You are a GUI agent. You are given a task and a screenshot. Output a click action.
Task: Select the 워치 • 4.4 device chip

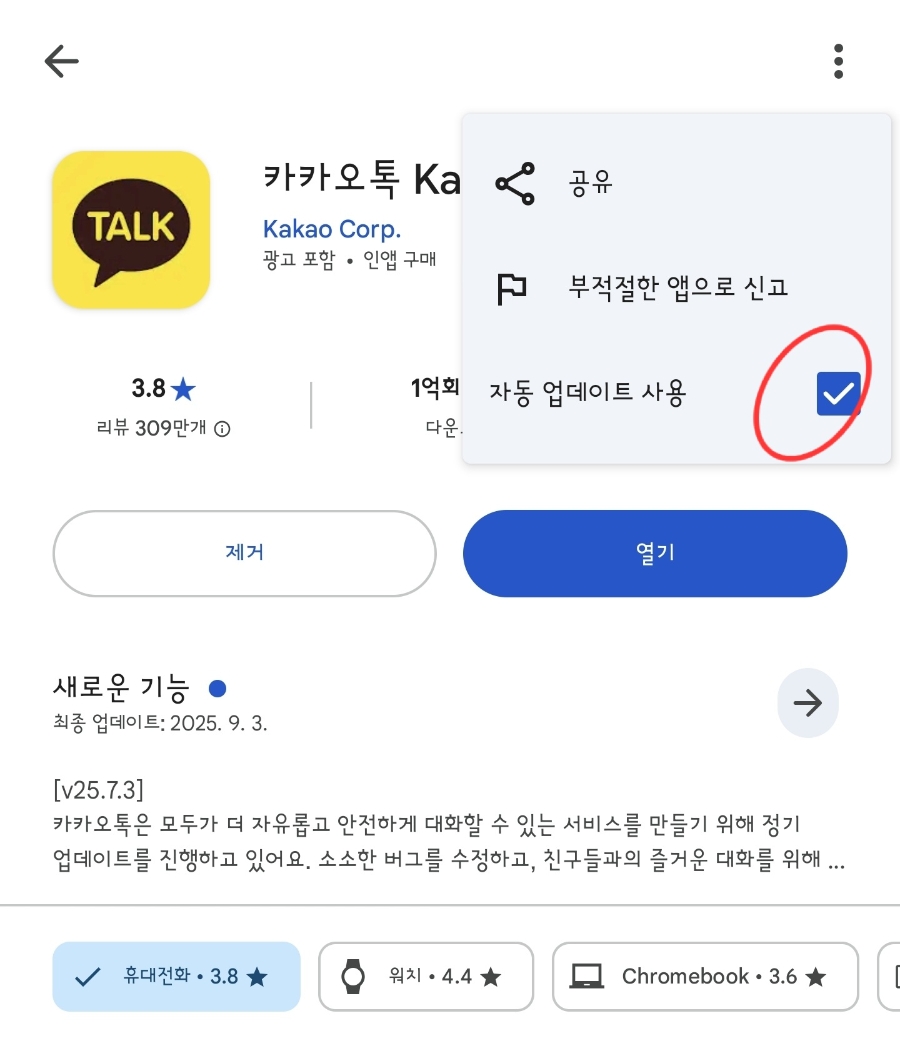[x=426, y=977]
